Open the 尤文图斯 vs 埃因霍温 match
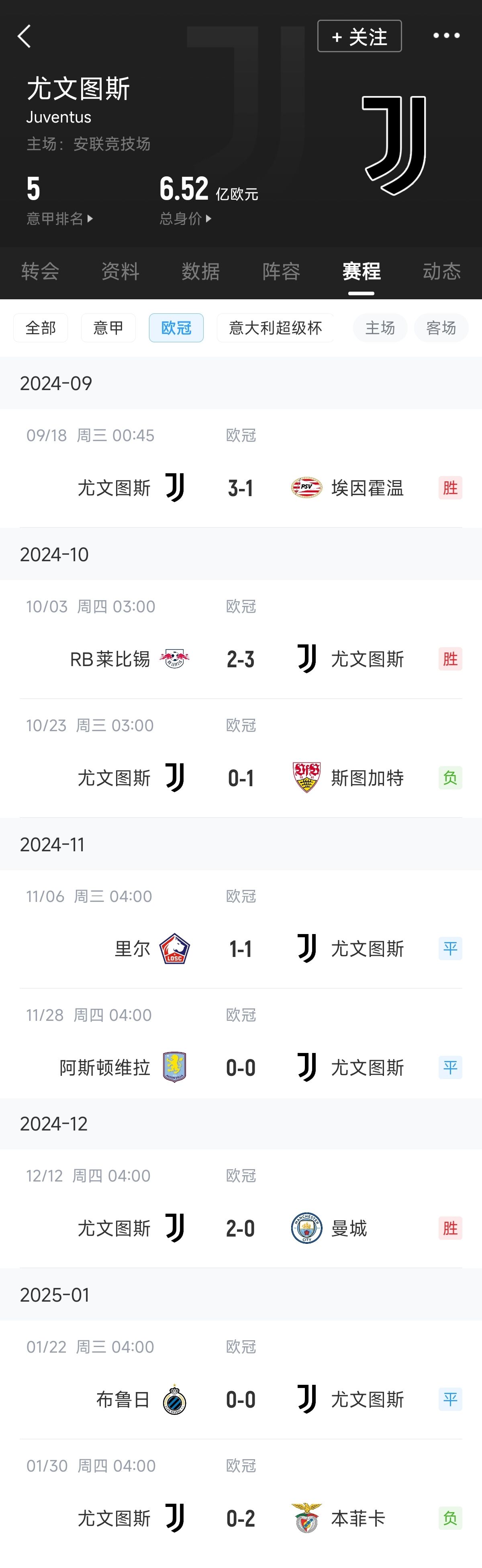Screen dimensions: 482x1568 (x=241, y=488)
